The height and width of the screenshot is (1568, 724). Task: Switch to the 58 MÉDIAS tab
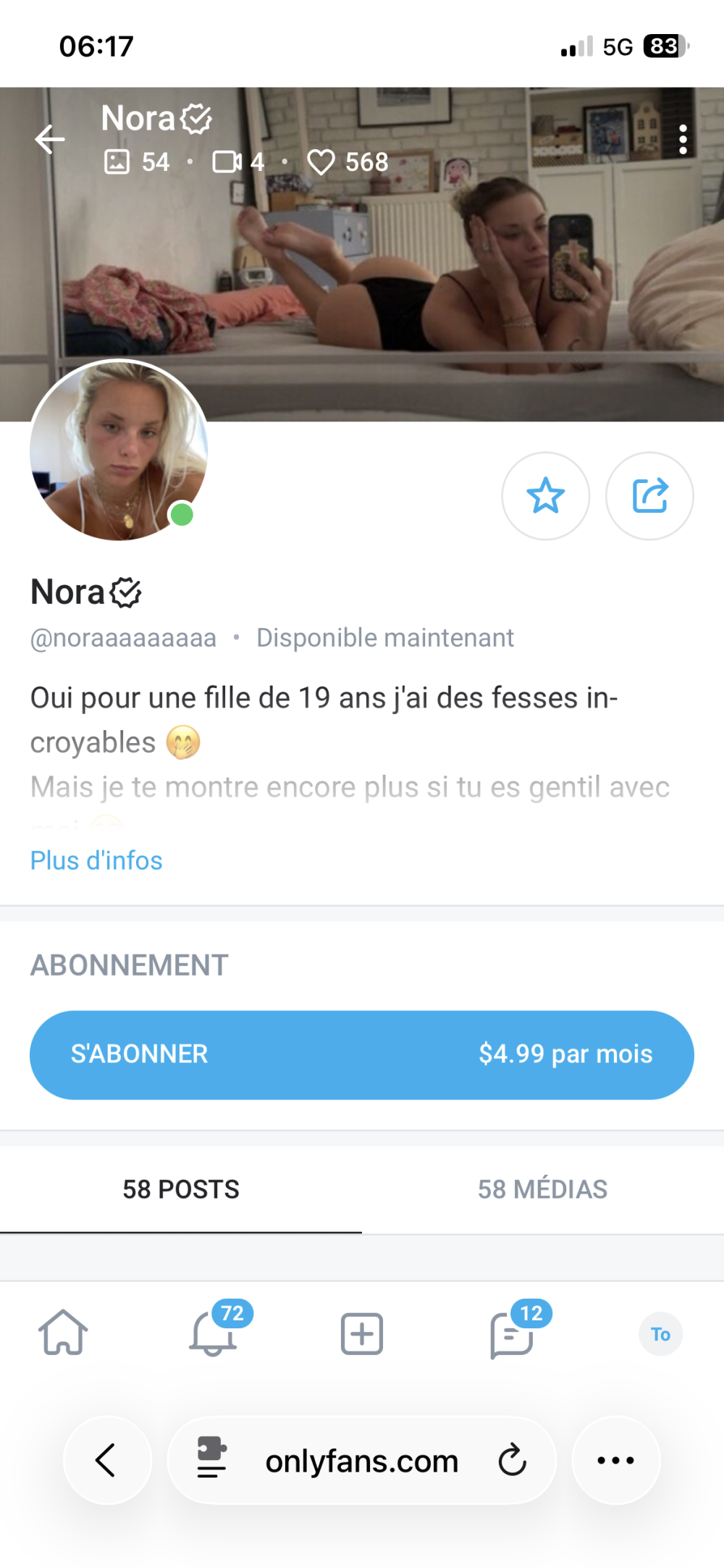coord(543,1189)
